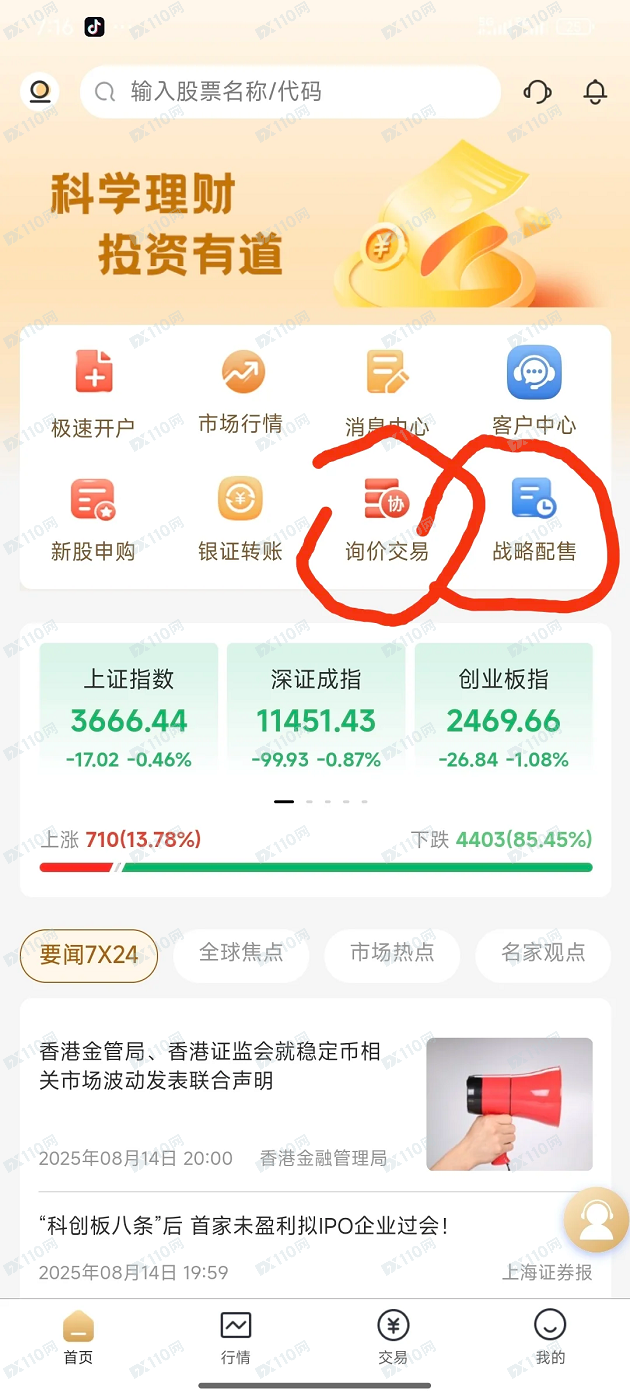The image size is (630, 1400).
Task: Switch to the 全球焦点 news tab
Action: coord(241,953)
